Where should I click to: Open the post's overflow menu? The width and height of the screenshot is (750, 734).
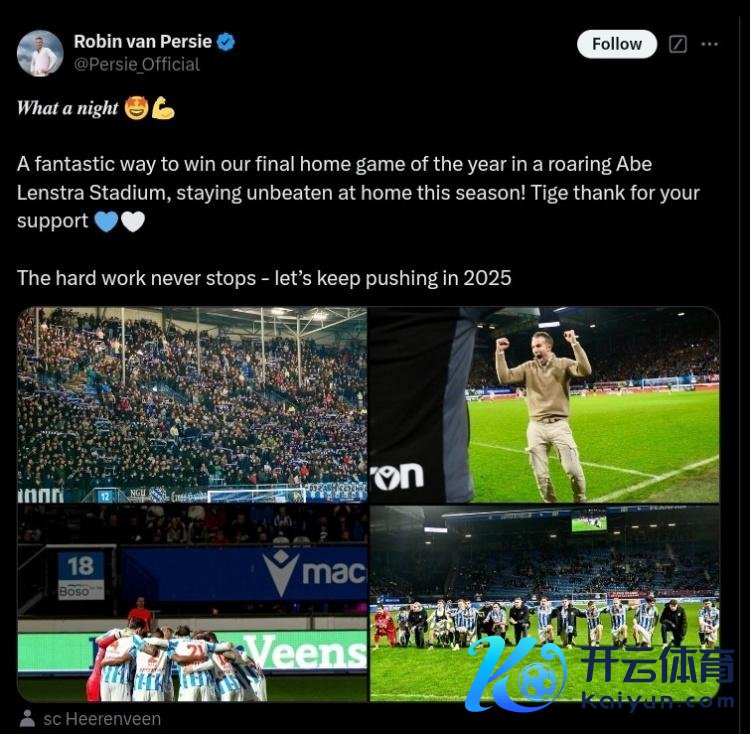pos(709,44)
